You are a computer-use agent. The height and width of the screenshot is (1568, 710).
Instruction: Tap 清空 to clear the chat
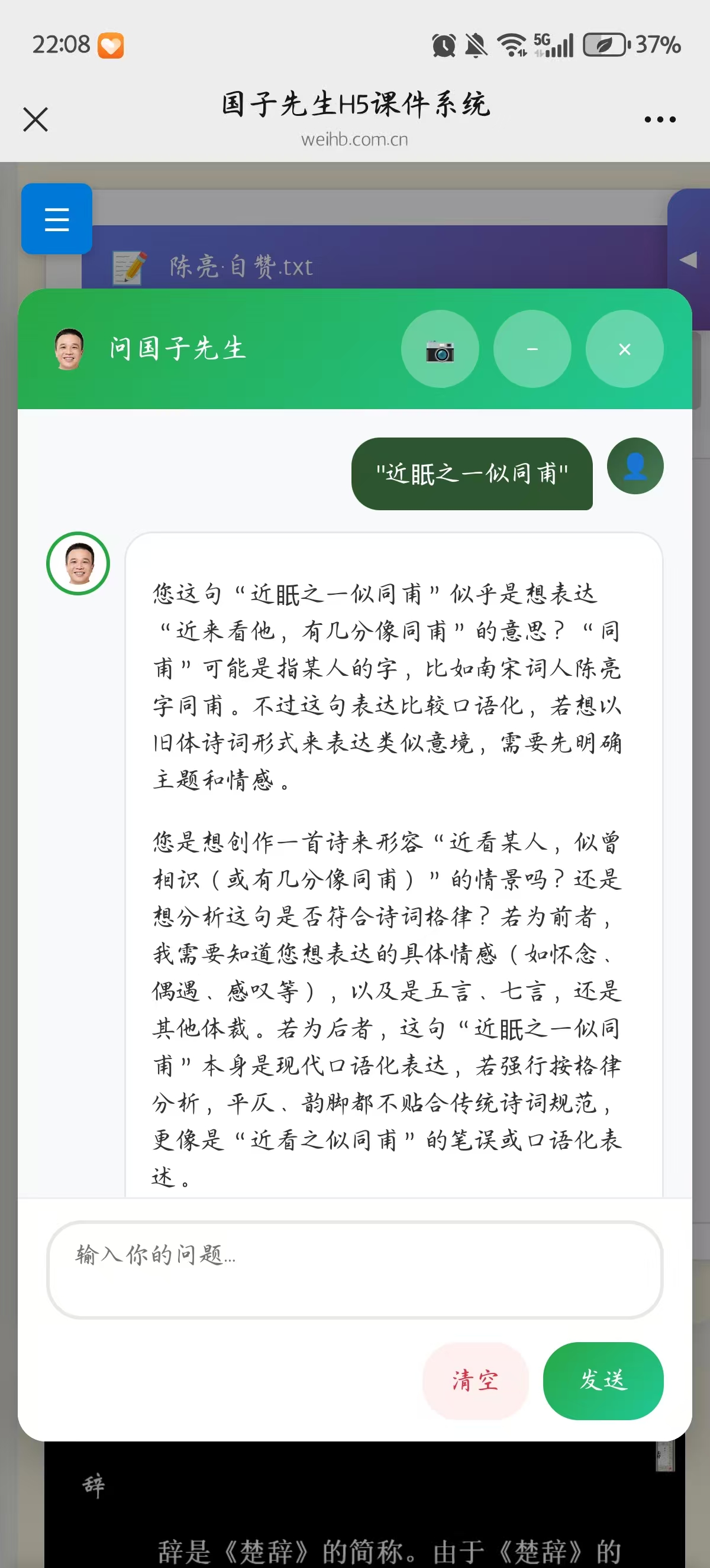(475, 1381)
